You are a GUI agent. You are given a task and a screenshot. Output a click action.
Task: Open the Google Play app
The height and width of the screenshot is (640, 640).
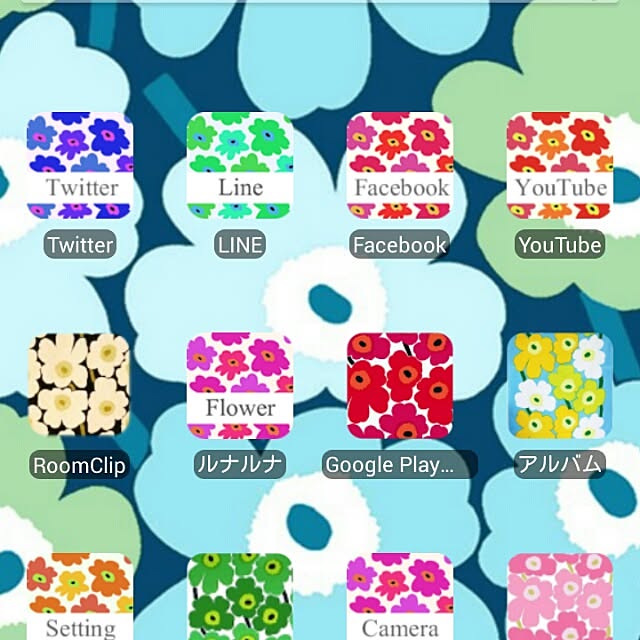pyautogui.click(x=400, y=386)
